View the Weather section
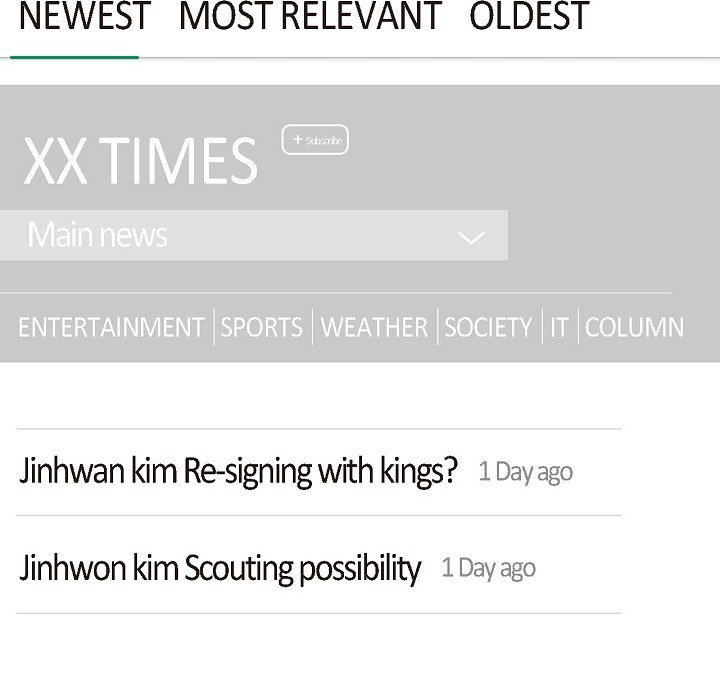This screenshot has width=720, height=700. [x=374, y=328]
